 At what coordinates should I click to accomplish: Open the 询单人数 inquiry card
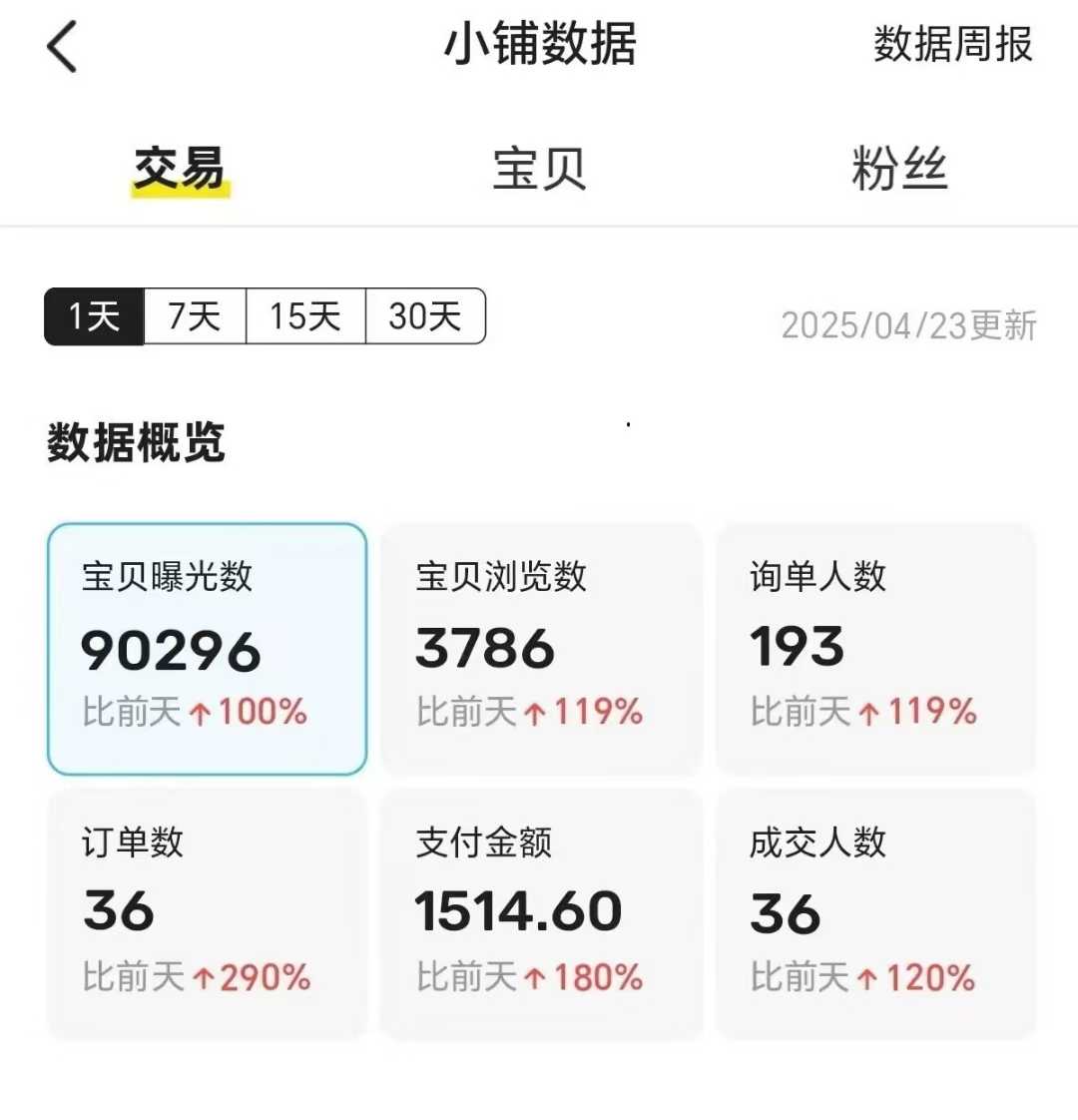point(875,649)
